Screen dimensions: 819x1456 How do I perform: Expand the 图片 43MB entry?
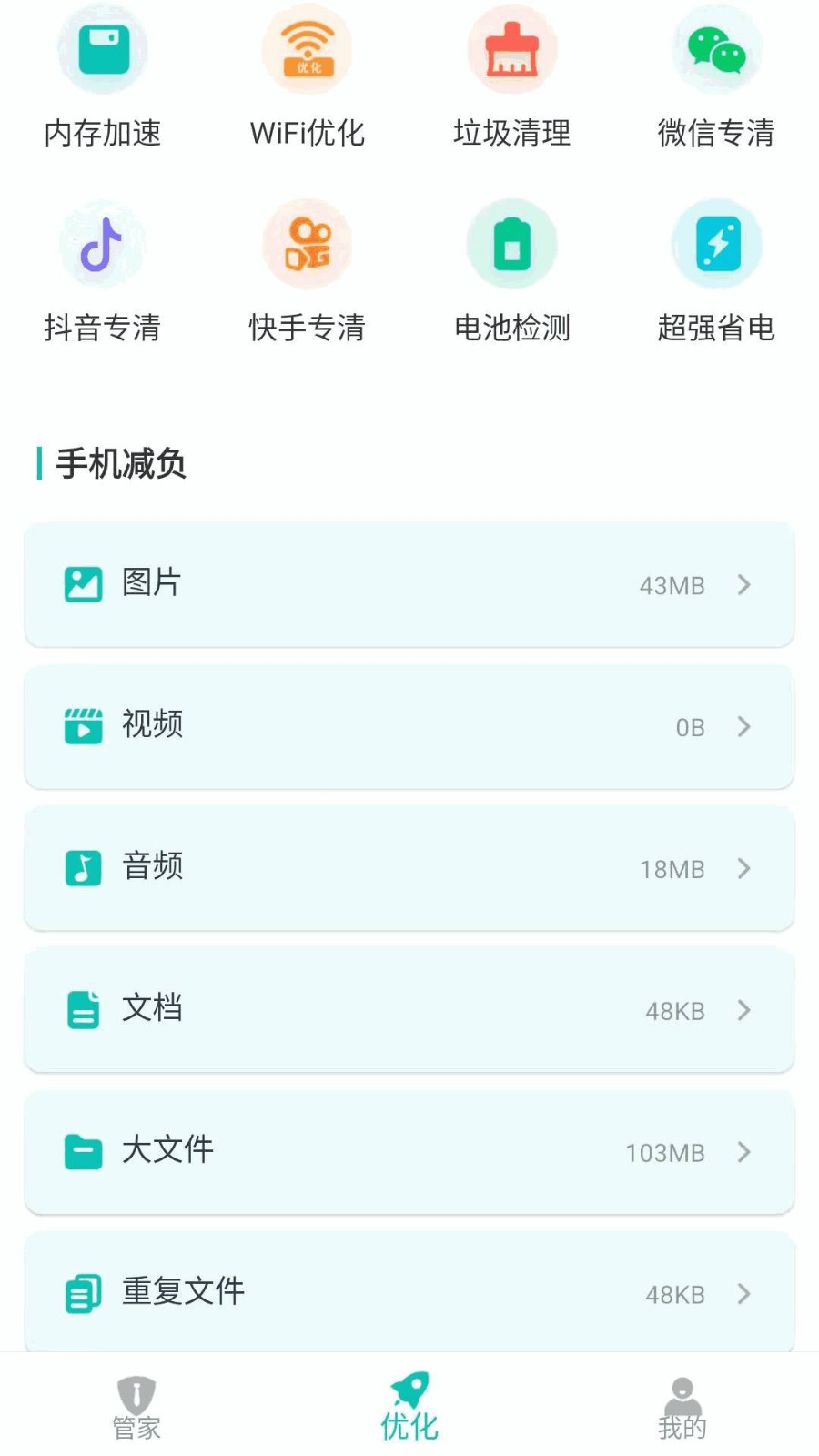coord(409,585)
